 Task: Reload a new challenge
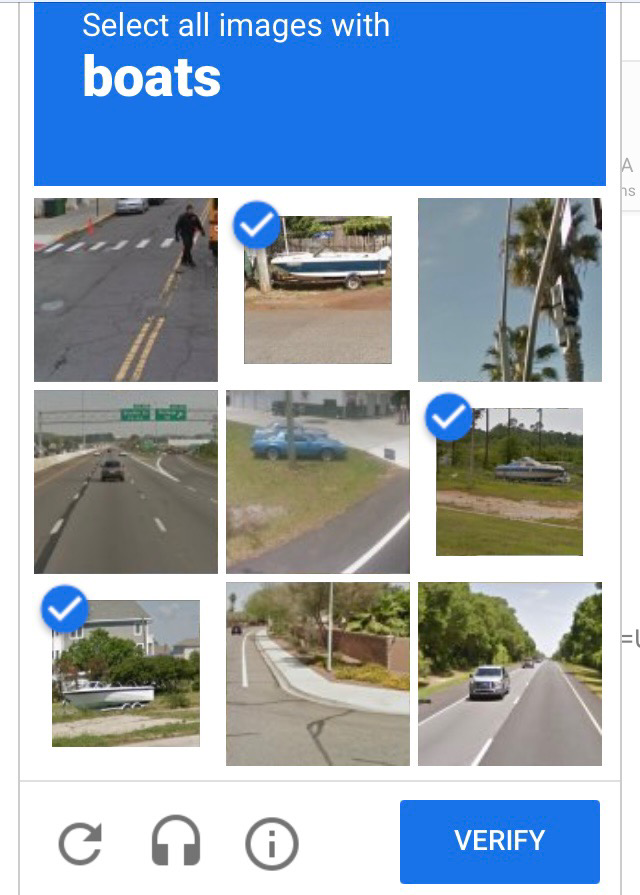pyautogui.click(x=80, y=843)
